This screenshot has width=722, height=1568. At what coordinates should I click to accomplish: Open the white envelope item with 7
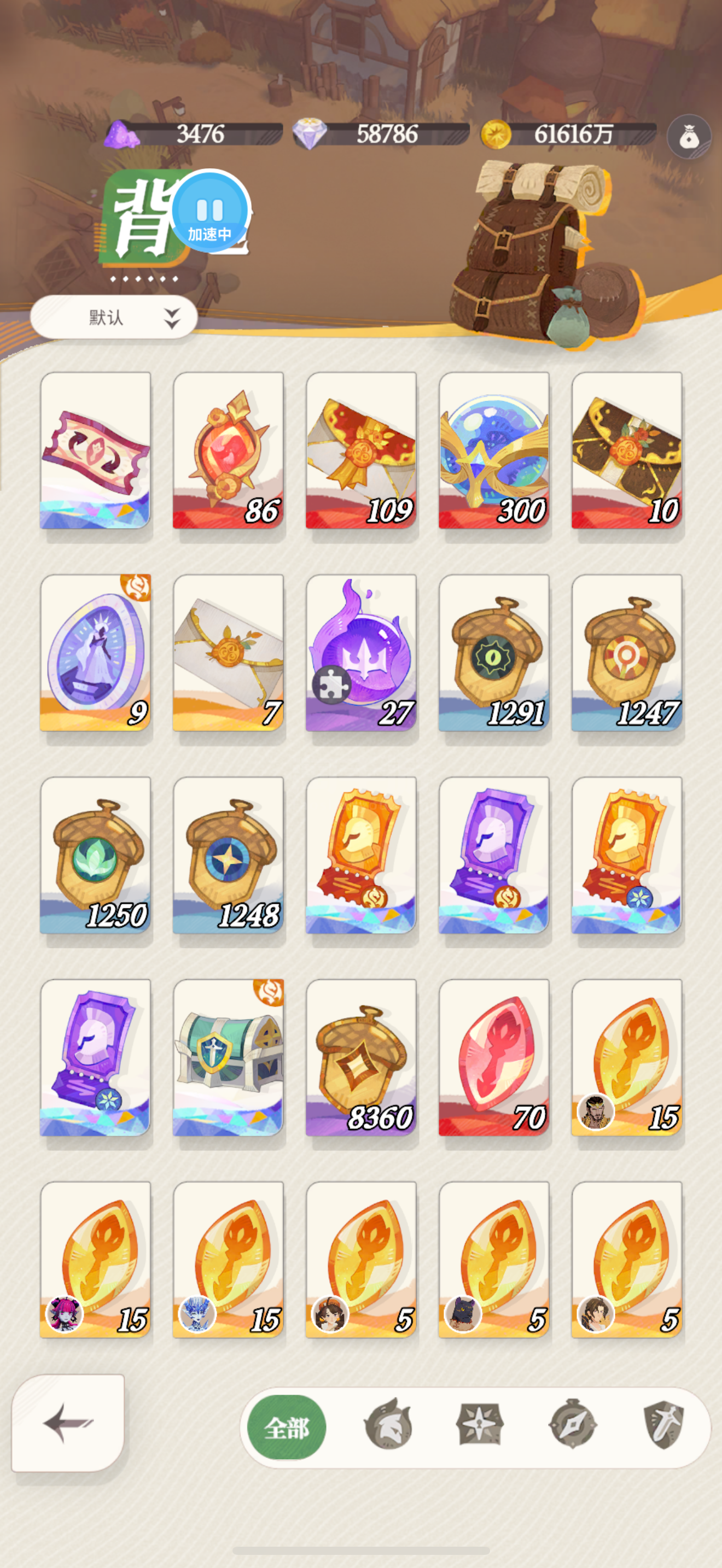[228, 653]
